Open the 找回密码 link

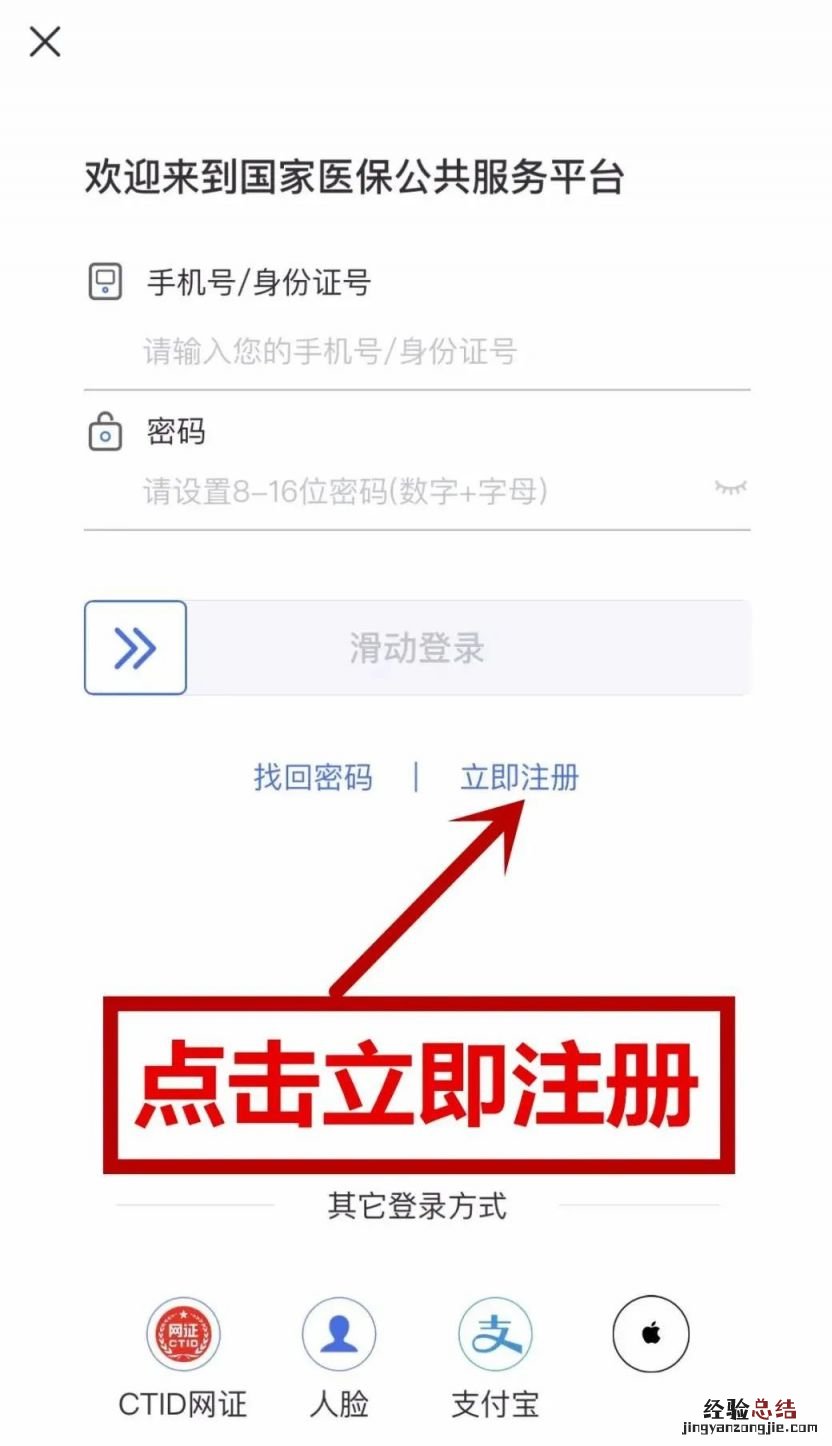tap(313, 777)
